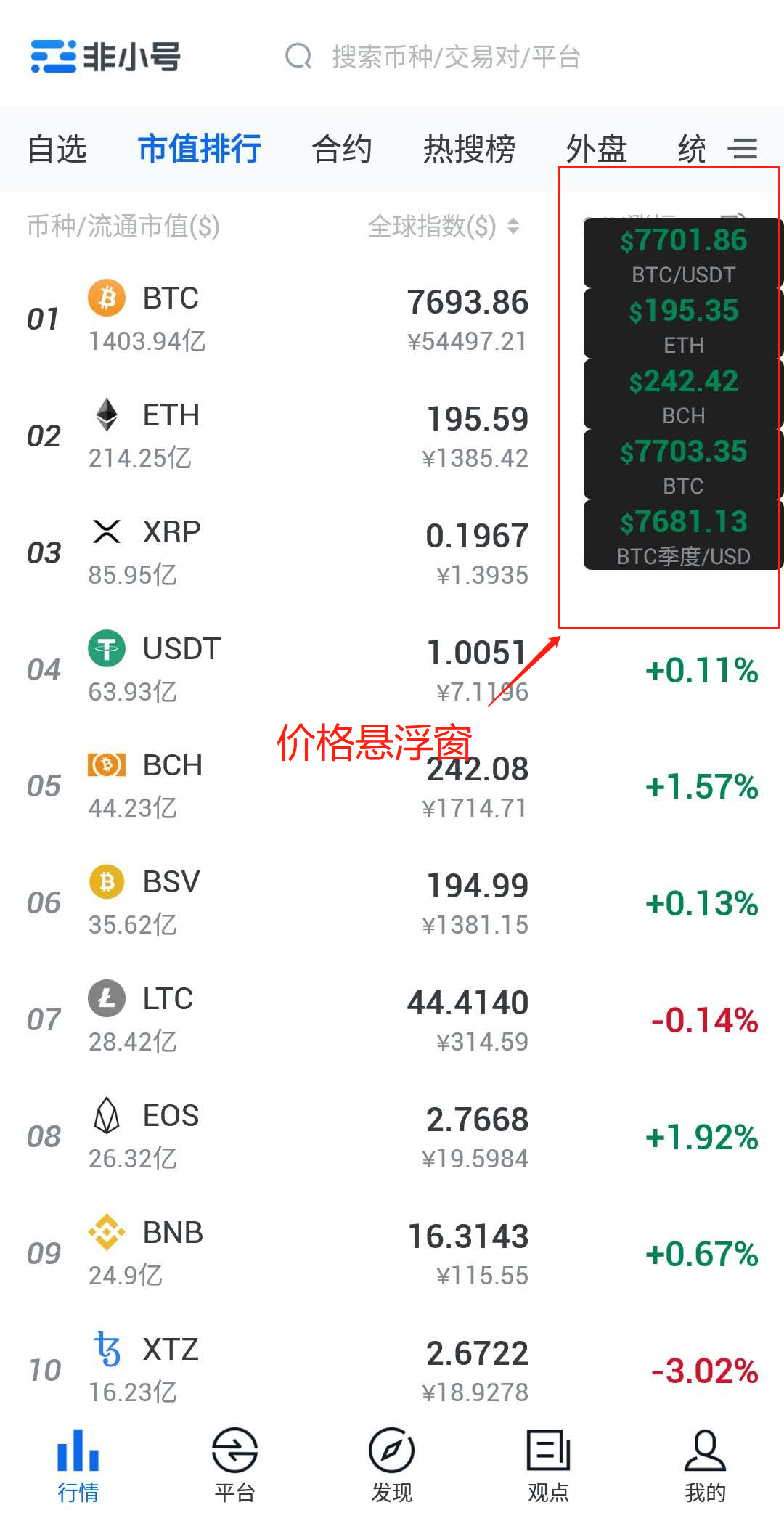Screen dimensions: 784x1513
Task: Open the LTC row
Action: point(392,1020)
